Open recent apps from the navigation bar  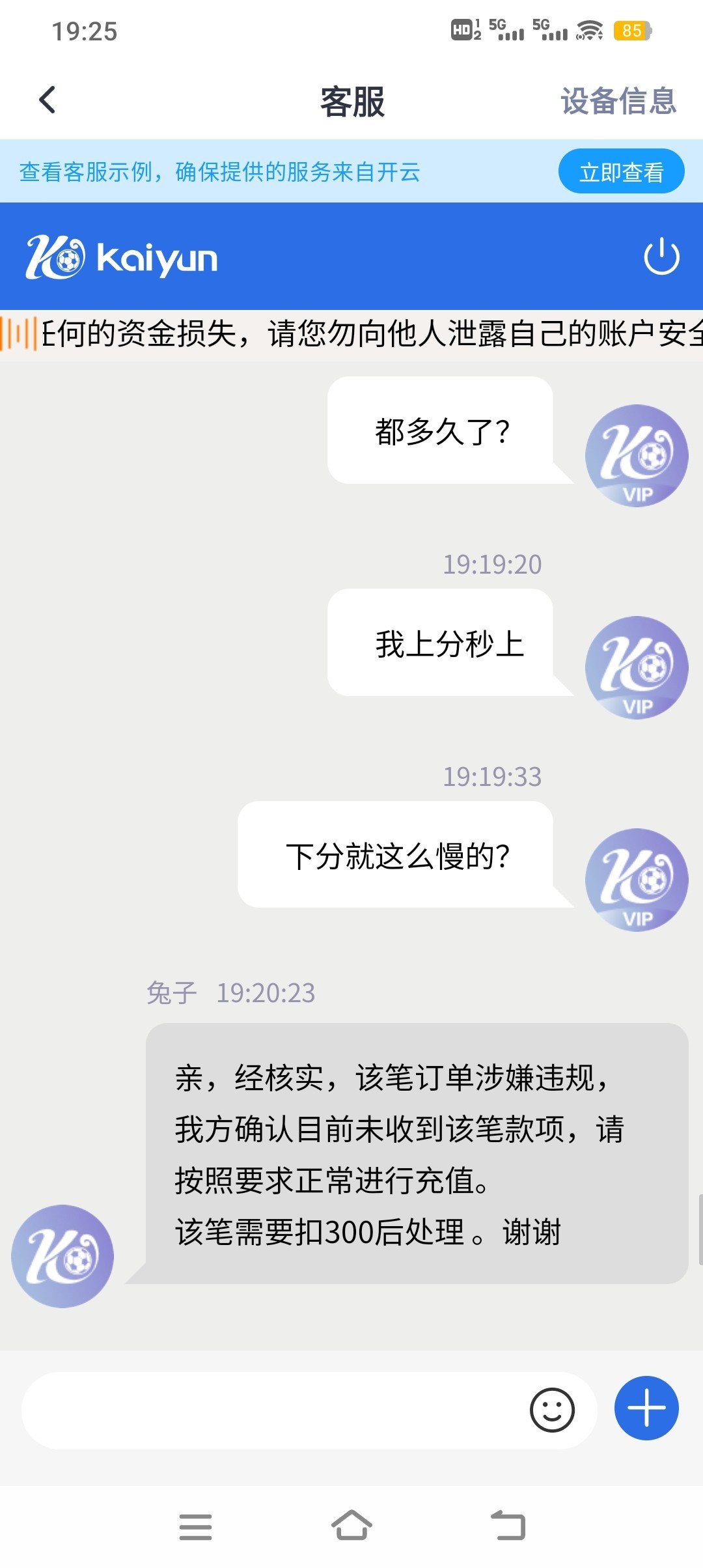click(195, 1526)
